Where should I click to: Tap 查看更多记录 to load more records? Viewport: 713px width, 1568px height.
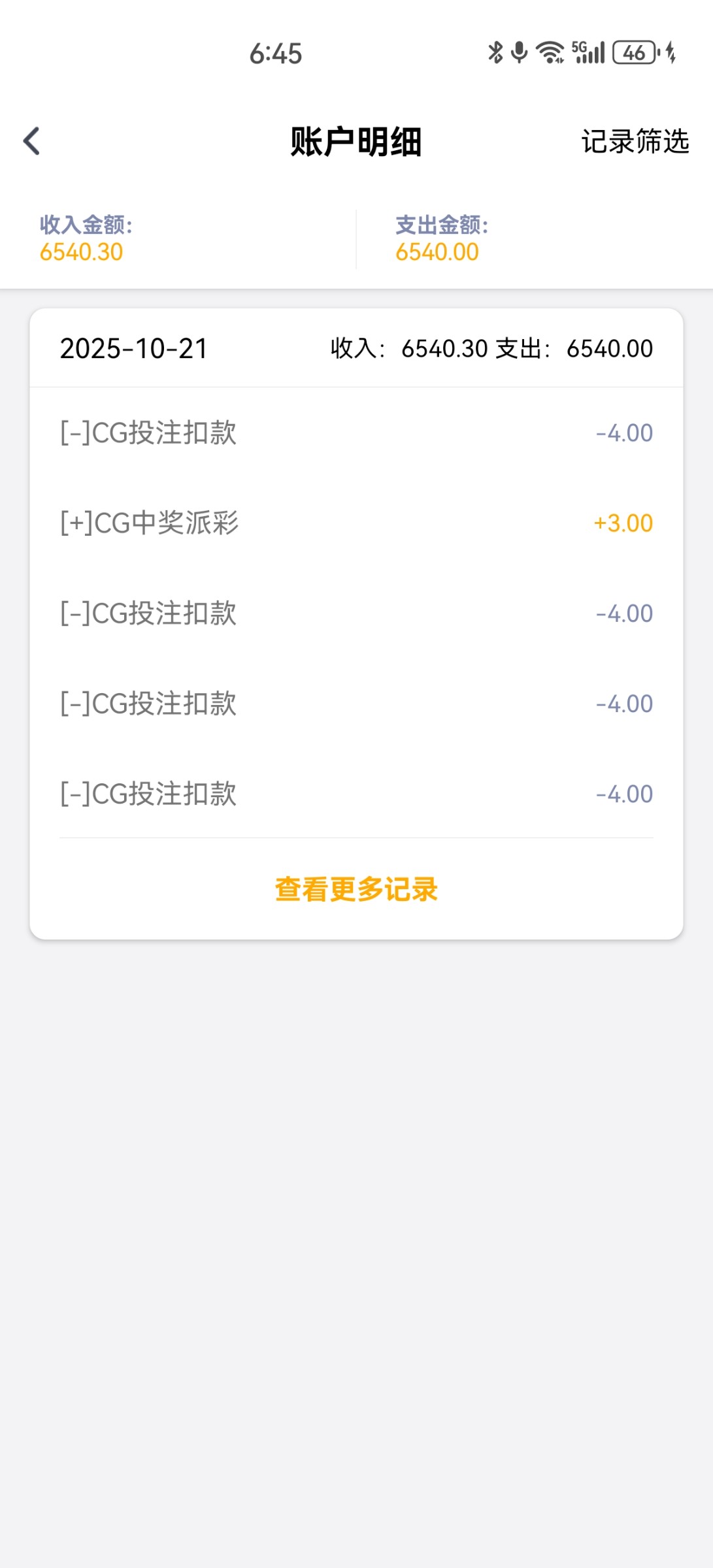tap(357, 889)
